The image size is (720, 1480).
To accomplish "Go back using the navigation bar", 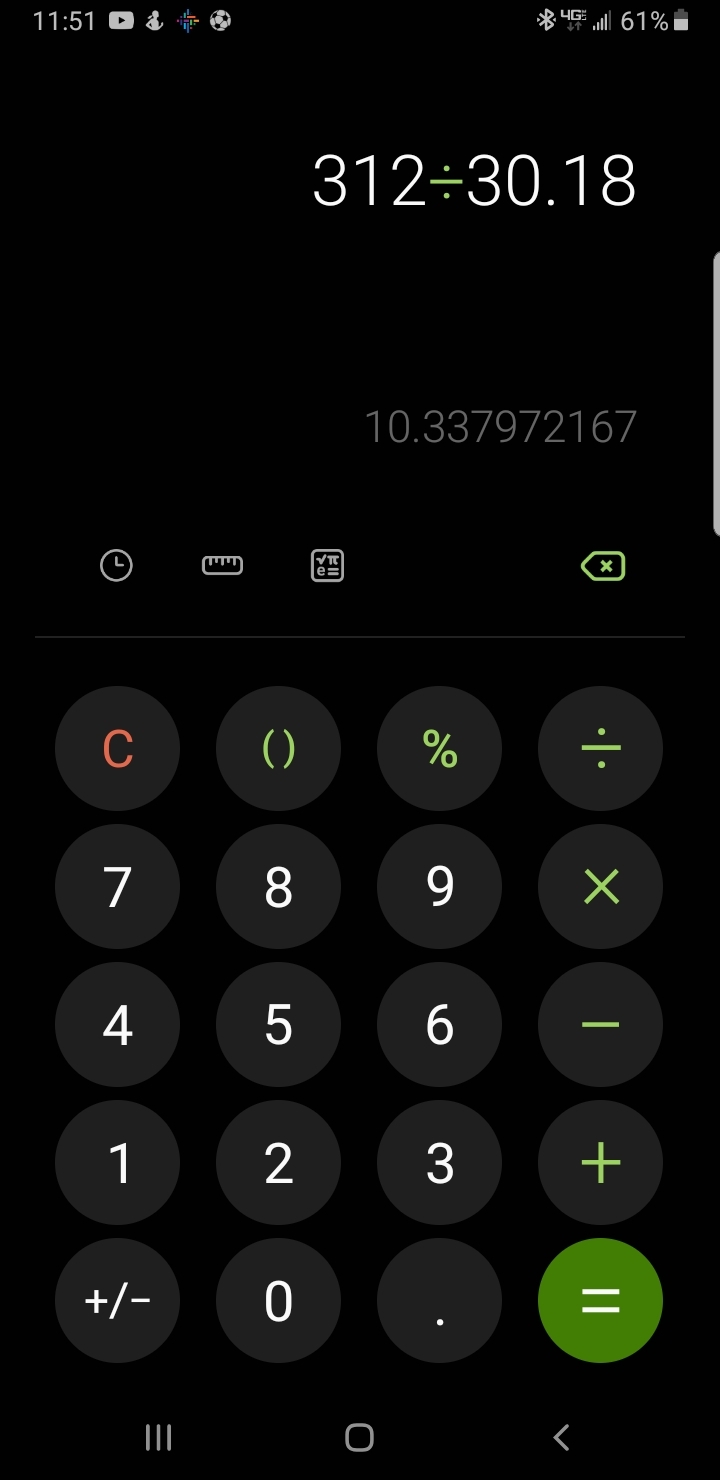I will tap(561, 1438).
